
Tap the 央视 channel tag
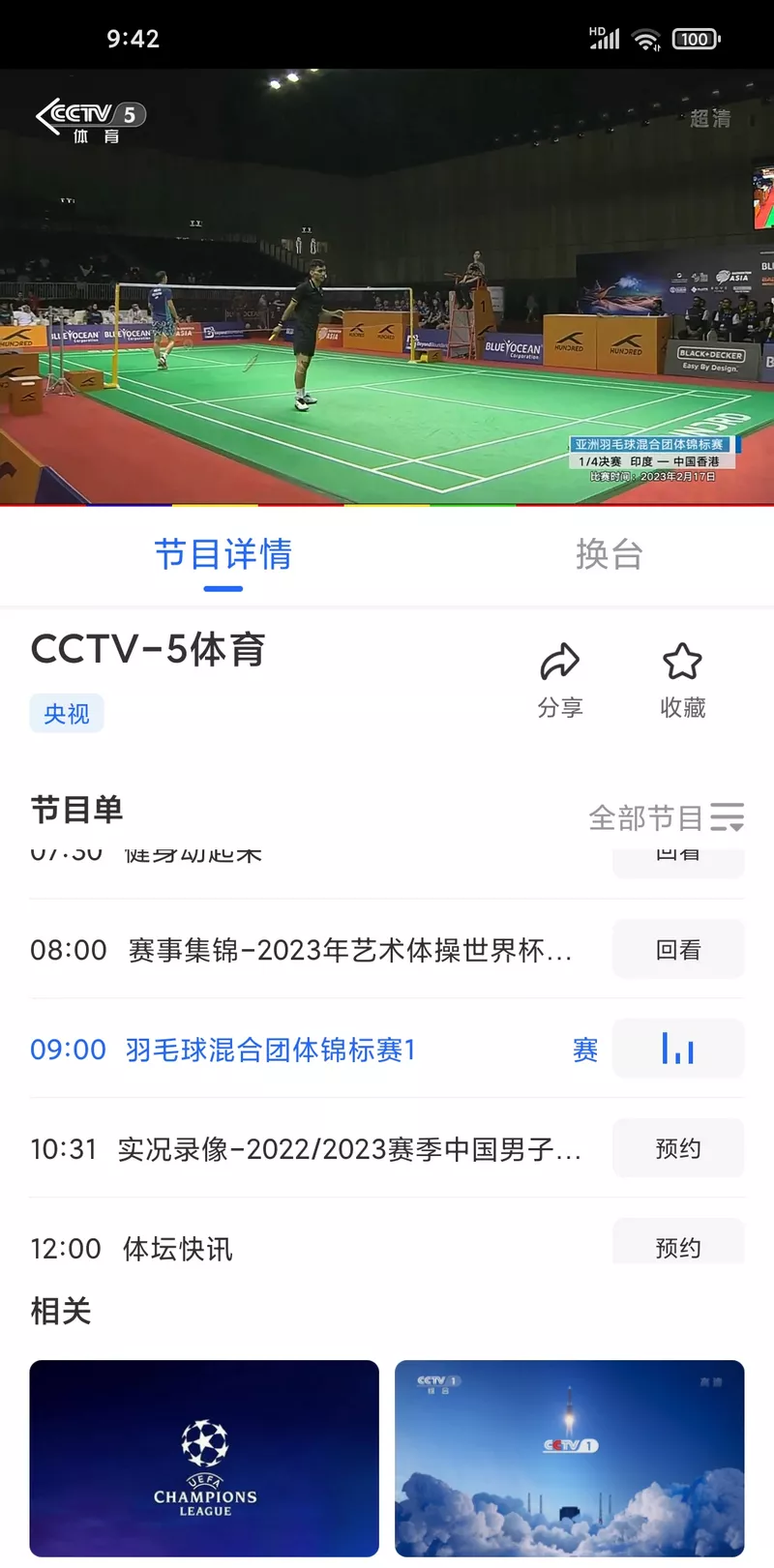(x=66, y=713)
